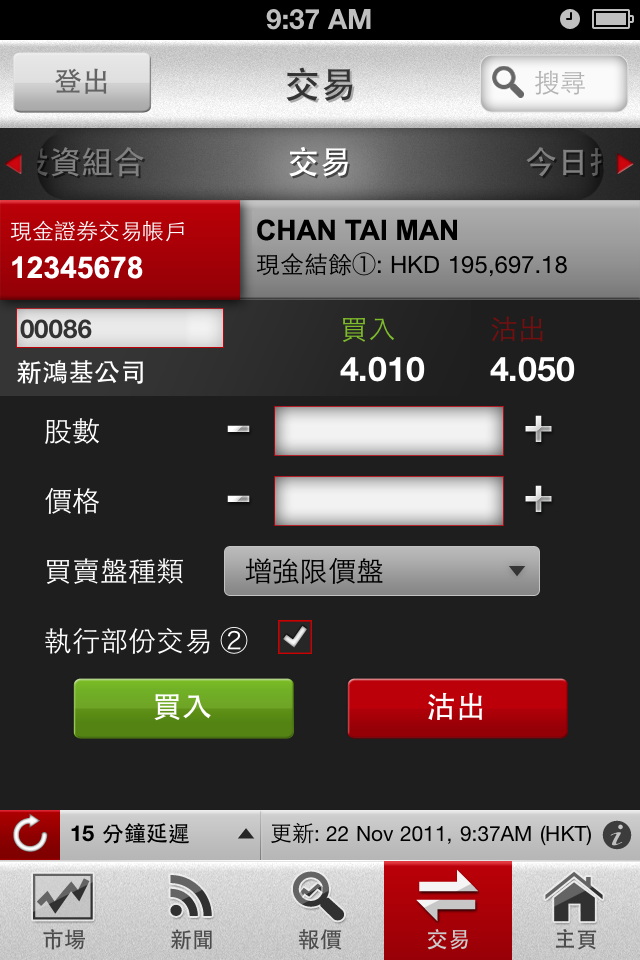Decrease the 股數 share quantity

tap(238, 430)
